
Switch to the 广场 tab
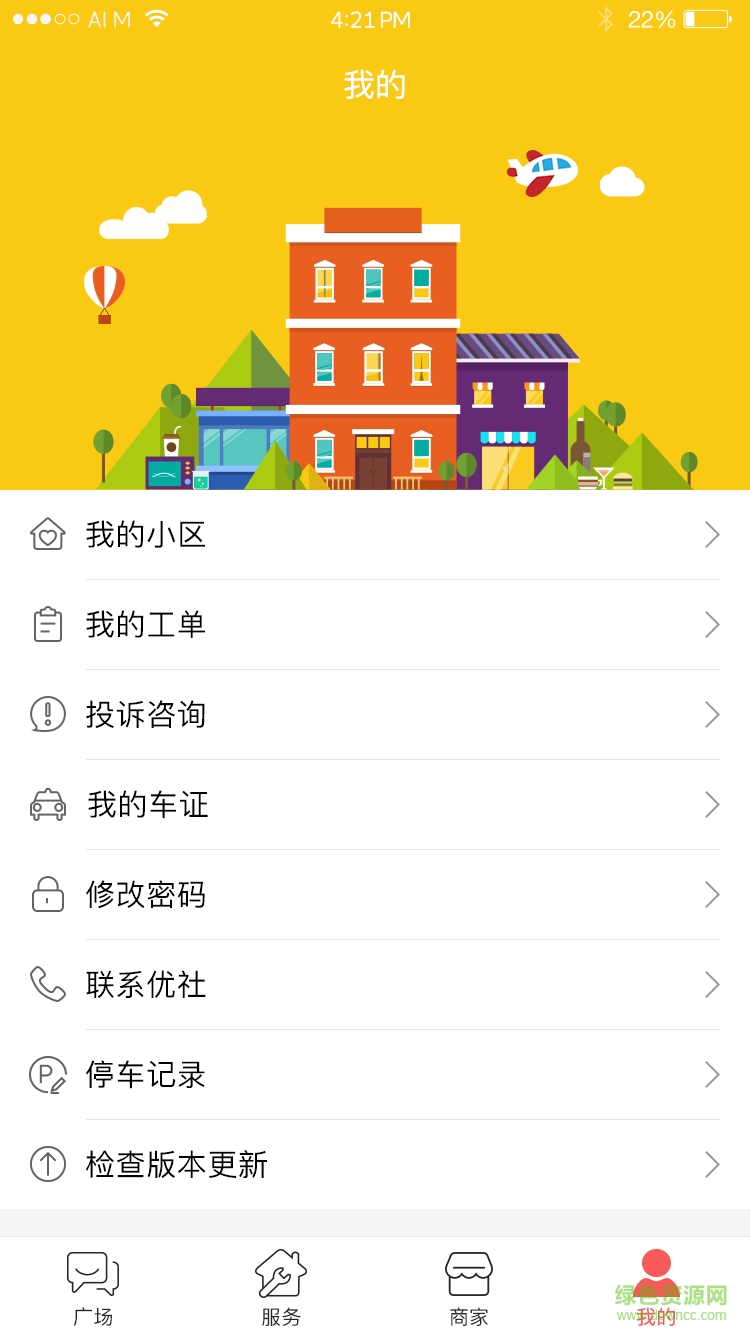(92, 1285)
